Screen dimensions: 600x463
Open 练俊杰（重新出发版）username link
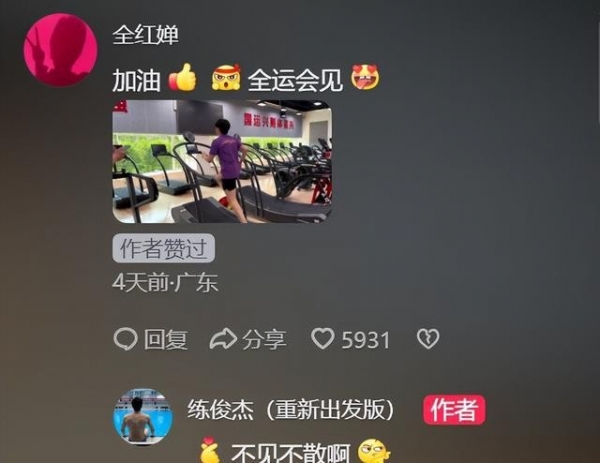click(x=290, y=410)
